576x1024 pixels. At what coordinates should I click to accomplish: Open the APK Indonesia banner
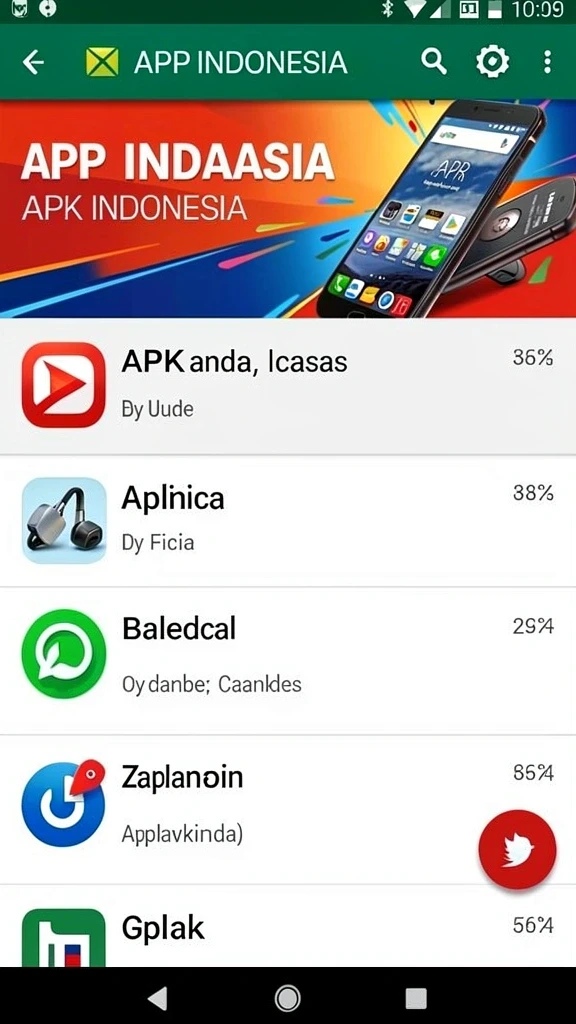(288, 208)
